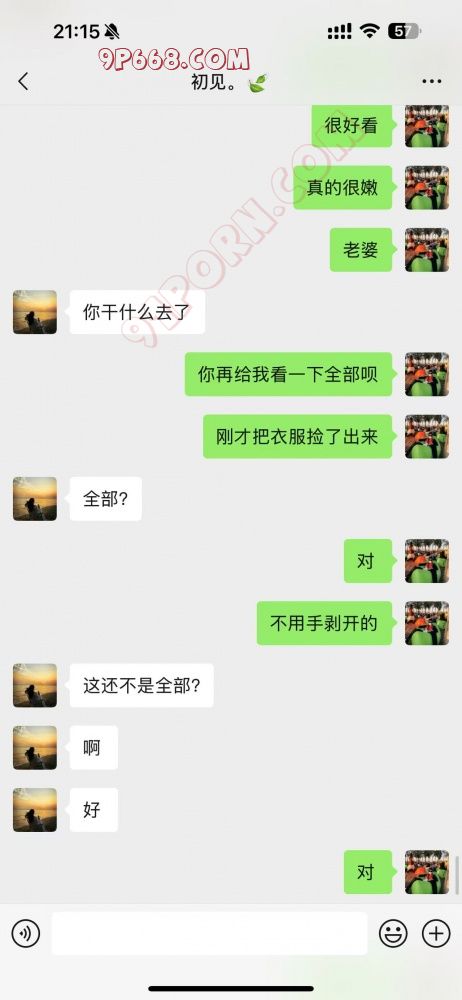This screenshot has width=462, height=1000.
Task: Open contact avatar beside 你干什么去了
Action: (35, 312)
